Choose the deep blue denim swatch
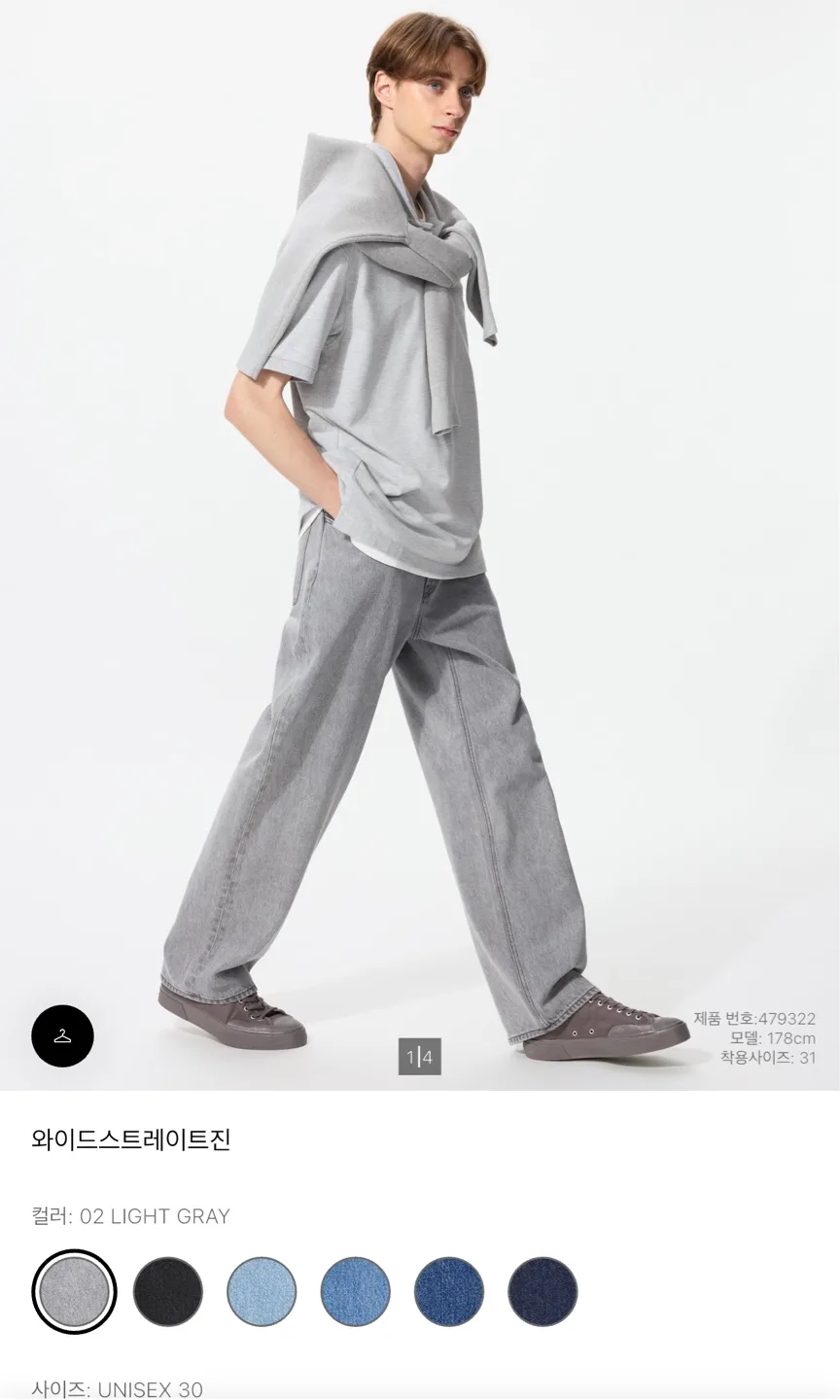840x1400 pixels. coord(449,1291)
